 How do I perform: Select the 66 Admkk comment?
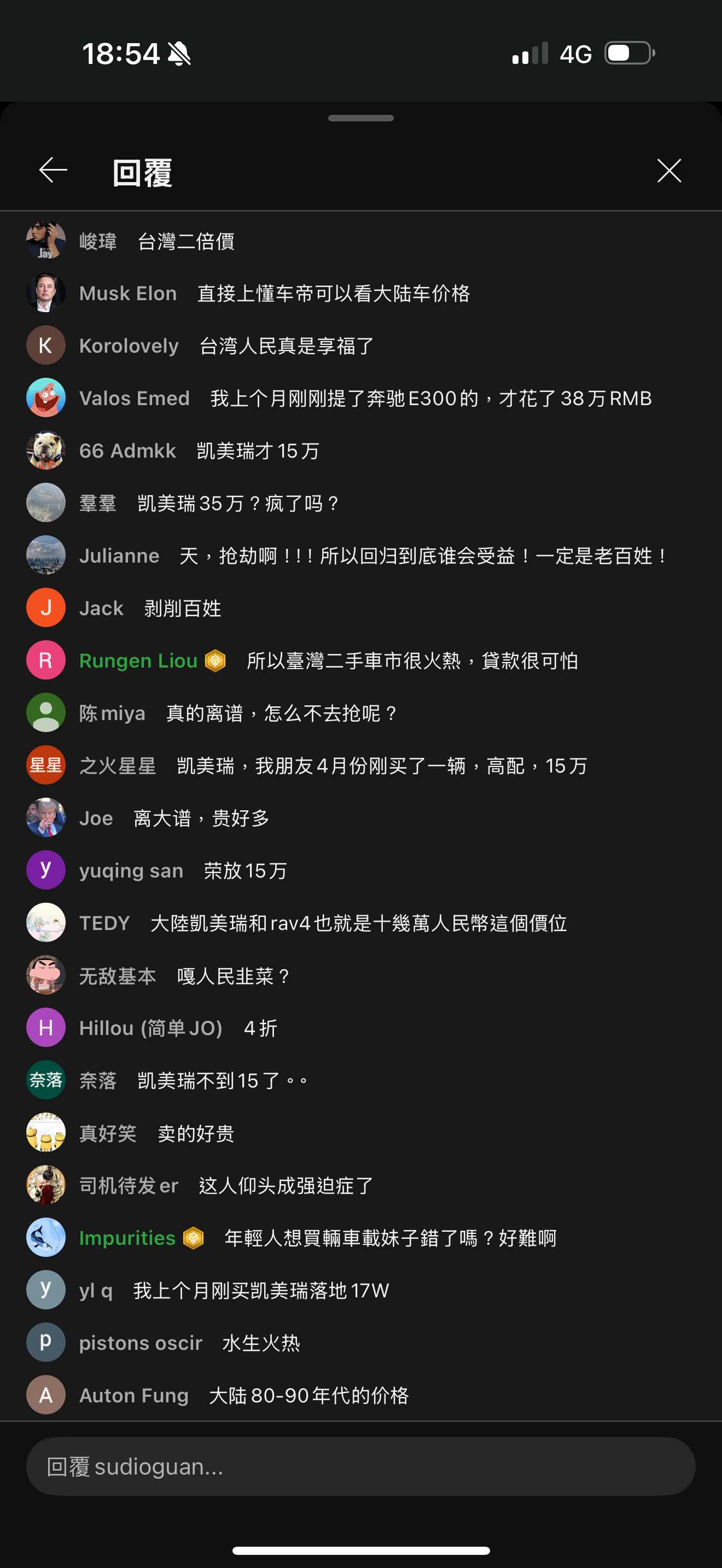tap(258, 450)
